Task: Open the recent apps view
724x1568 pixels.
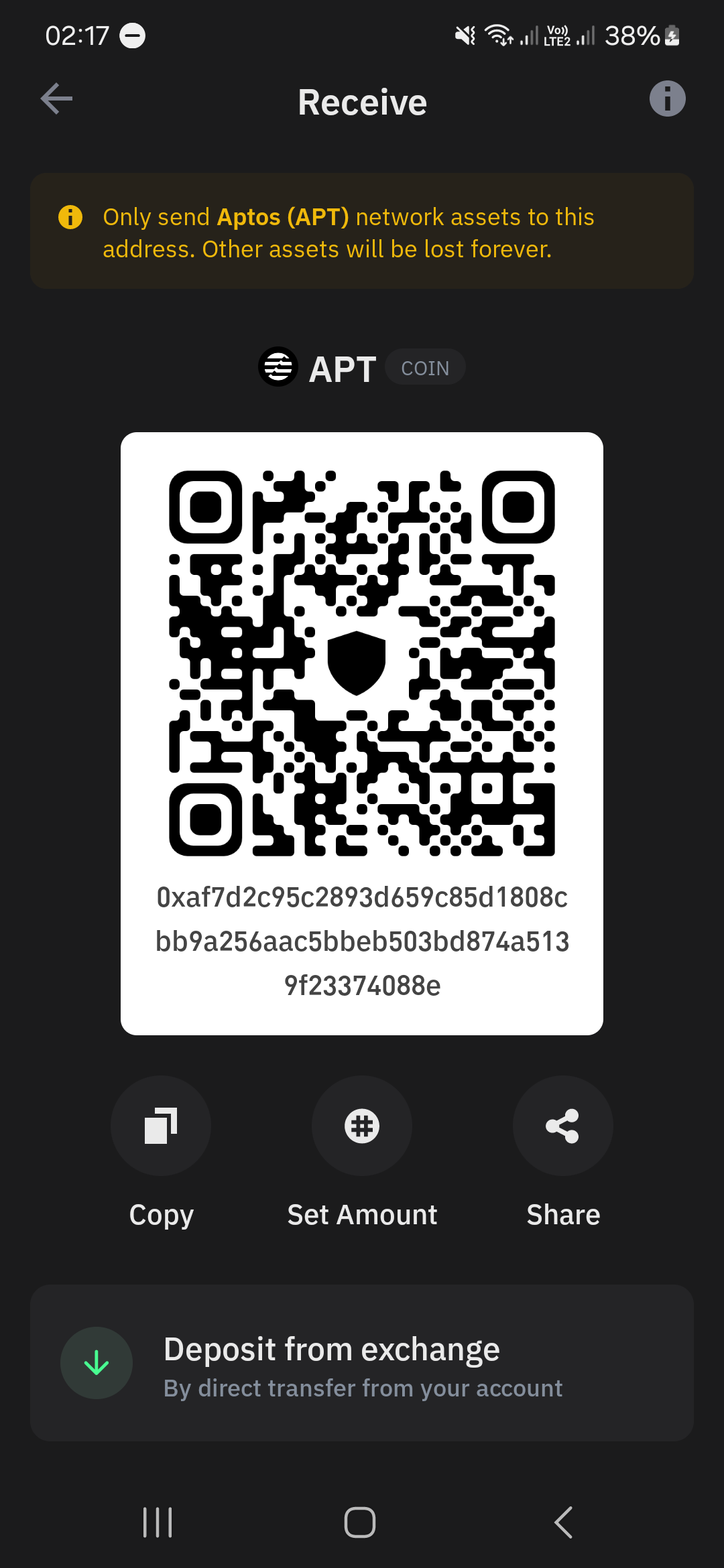Action: point(158,1522)
